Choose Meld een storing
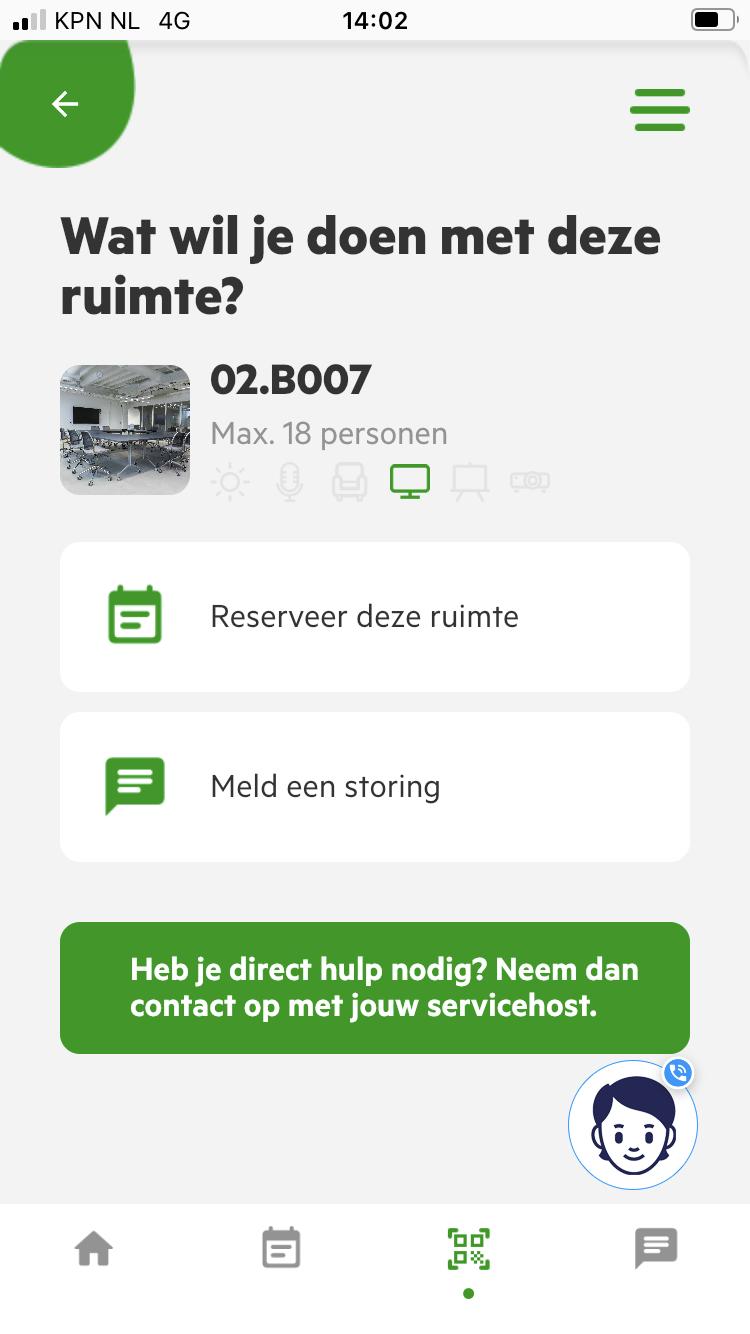Screen dimensions: 750x1334 375,787
